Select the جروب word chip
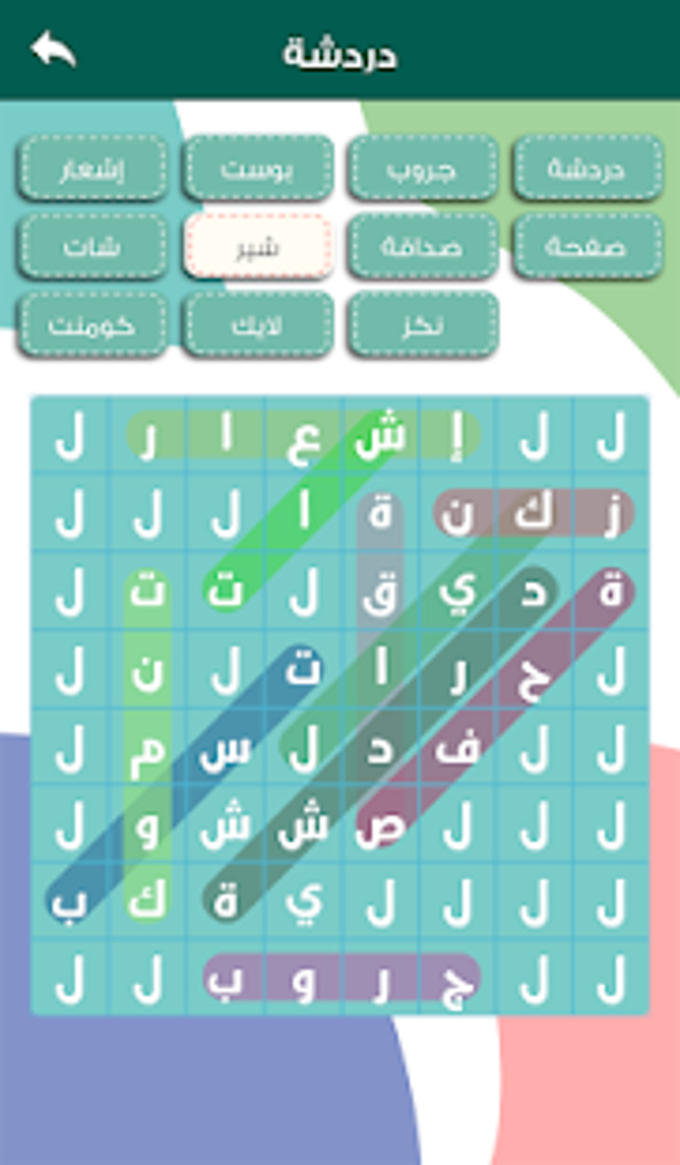 (x=422, y=168)
